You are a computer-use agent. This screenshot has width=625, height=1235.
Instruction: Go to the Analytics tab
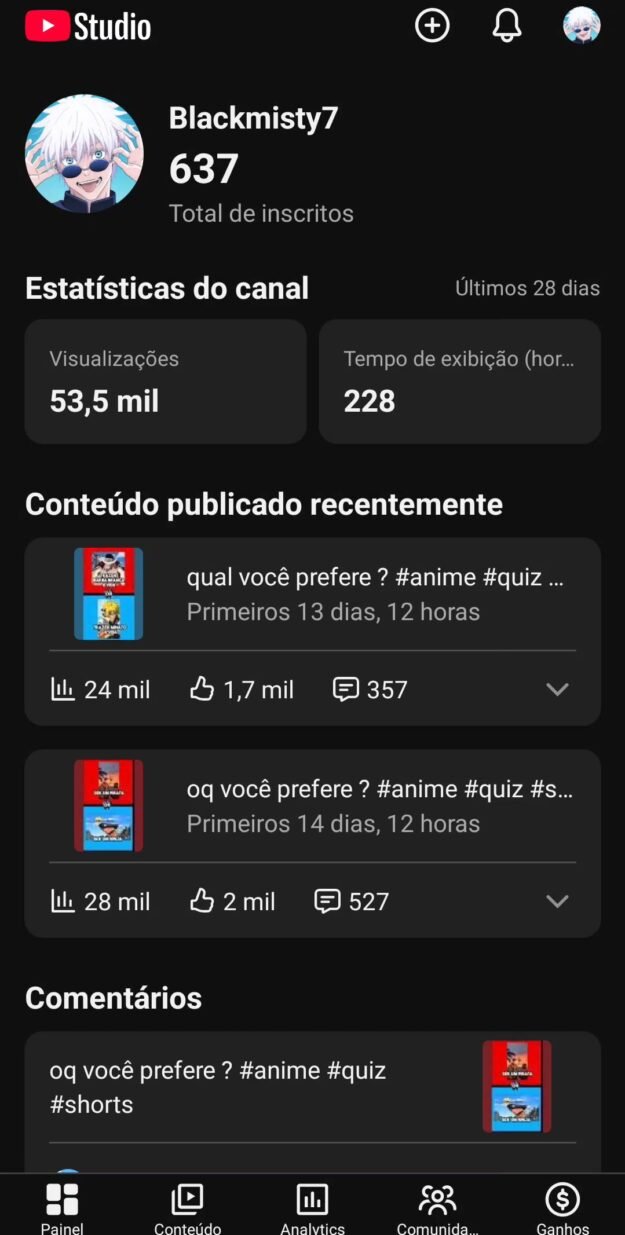pyautogui.click(x=312, y=1208)
